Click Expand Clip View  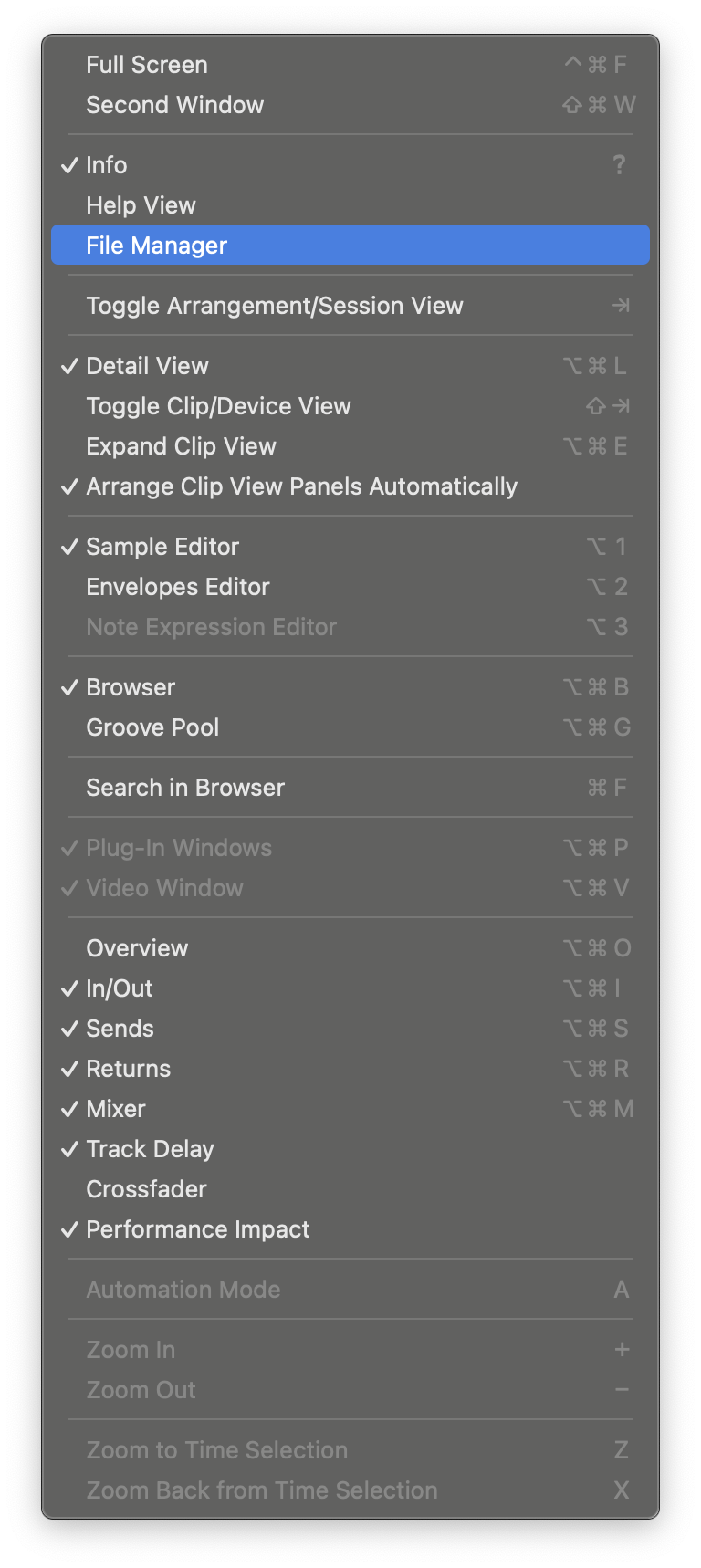(181, 446)
